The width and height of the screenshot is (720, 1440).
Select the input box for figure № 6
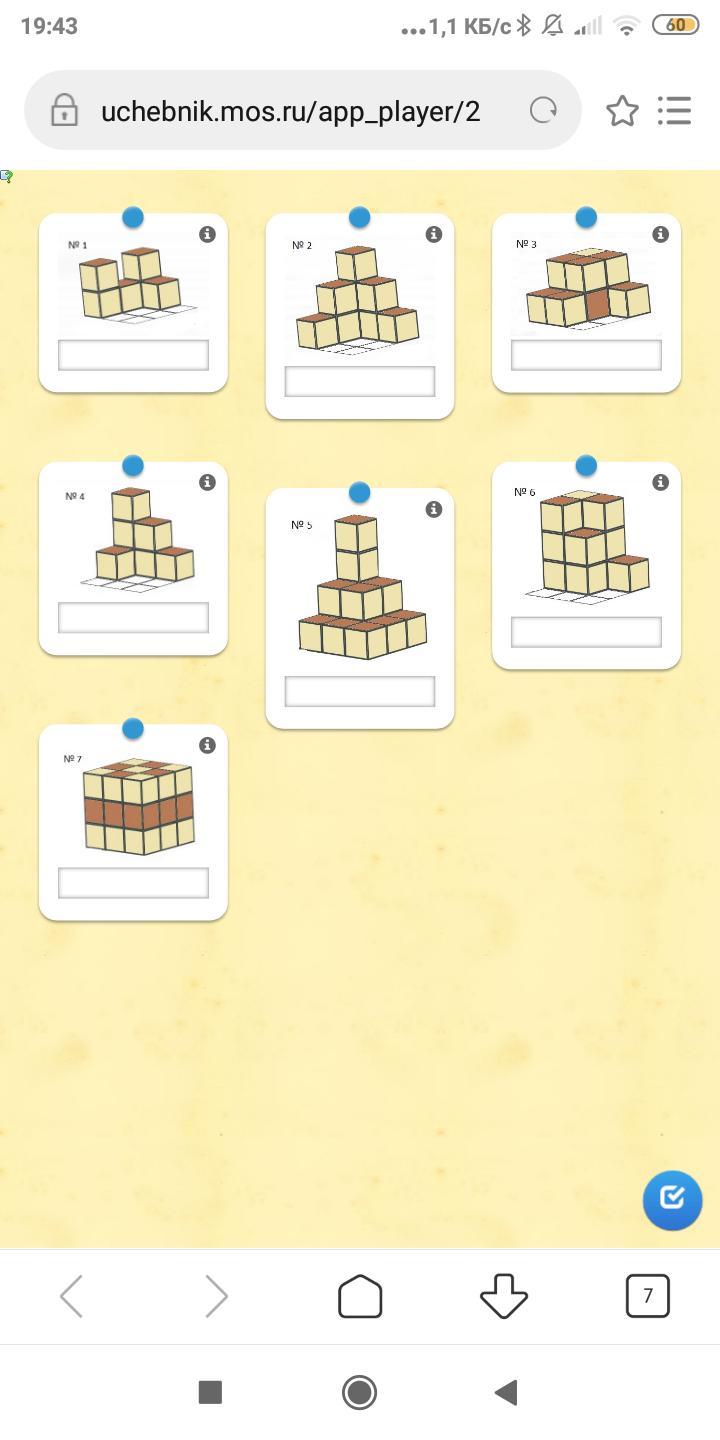pyautogui.click(x=586, y=632)
